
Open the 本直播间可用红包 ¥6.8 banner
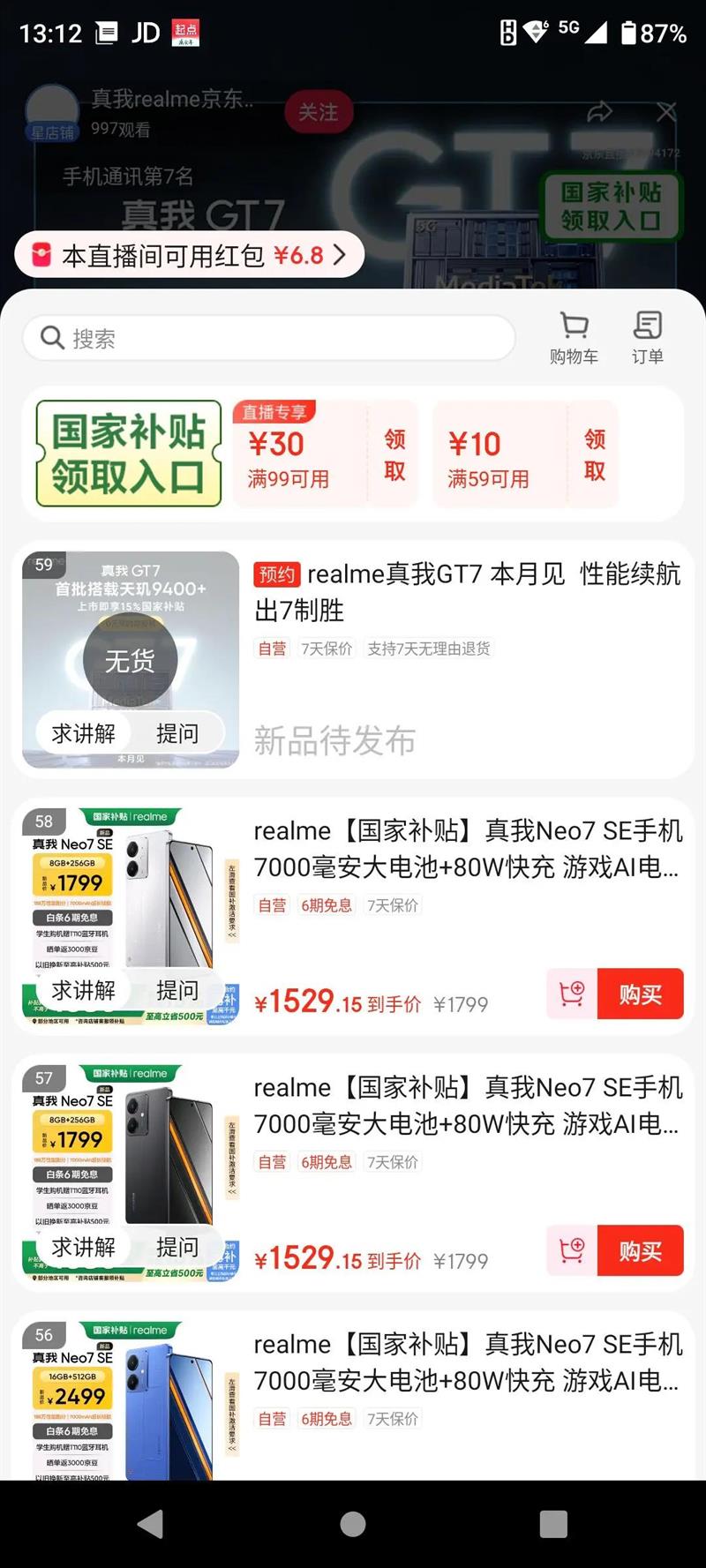pyautogui.click(x=189, y=255)
